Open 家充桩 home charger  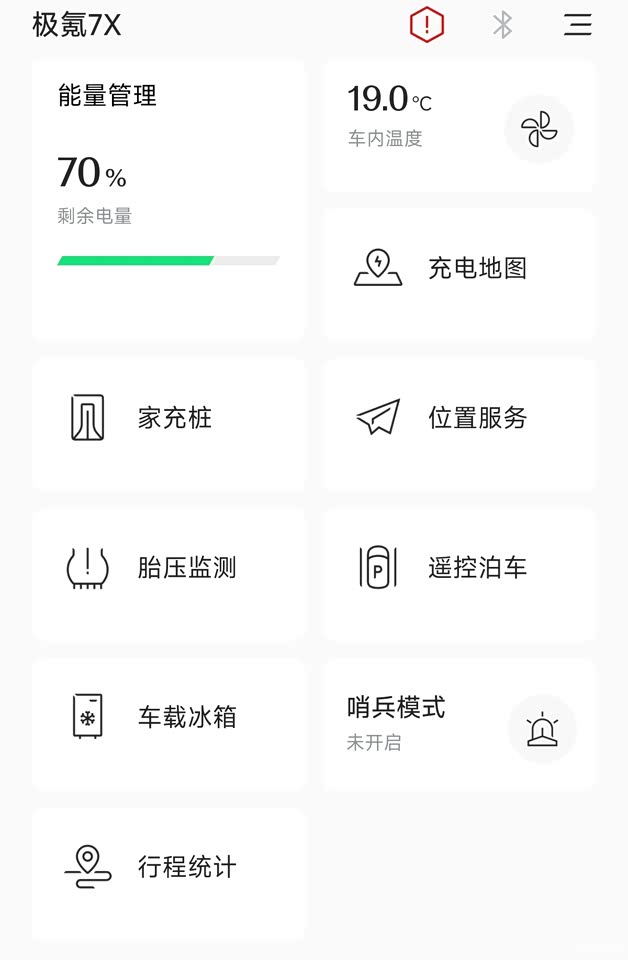pyautogui.click(x=168, y=418)
